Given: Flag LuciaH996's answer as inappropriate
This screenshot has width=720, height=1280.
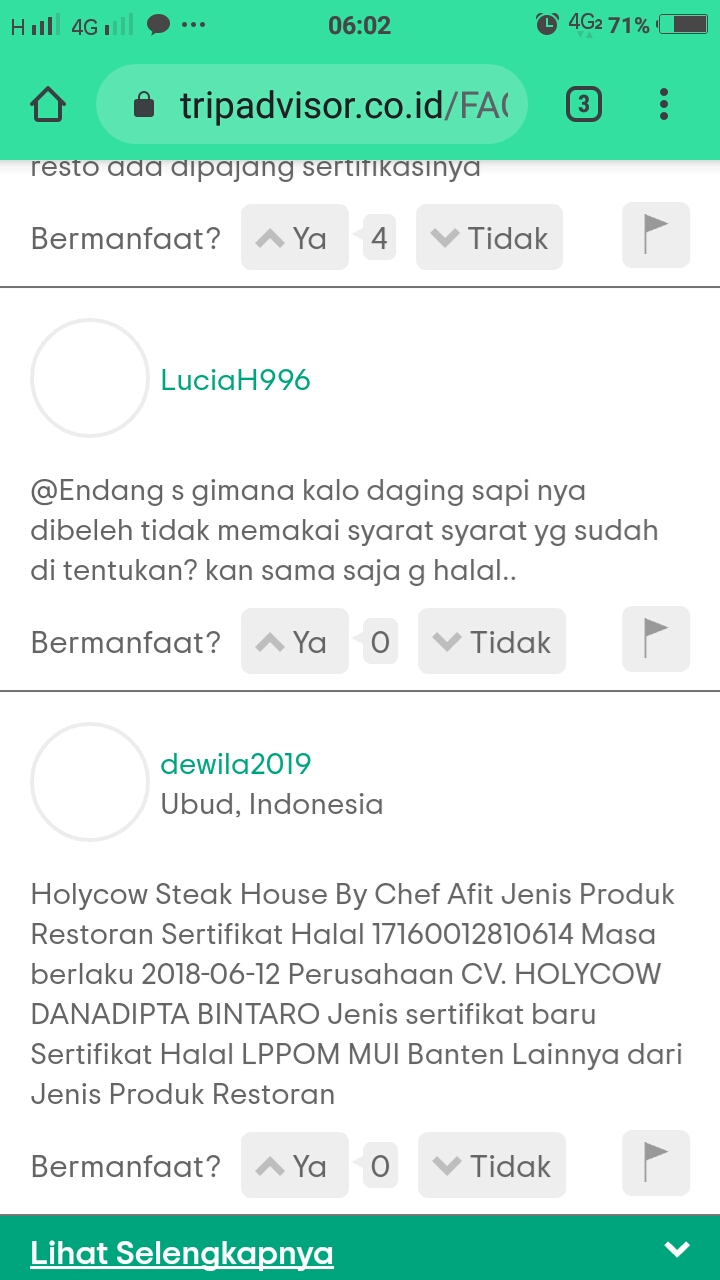Looking at the screenshot, I should 655,638.
